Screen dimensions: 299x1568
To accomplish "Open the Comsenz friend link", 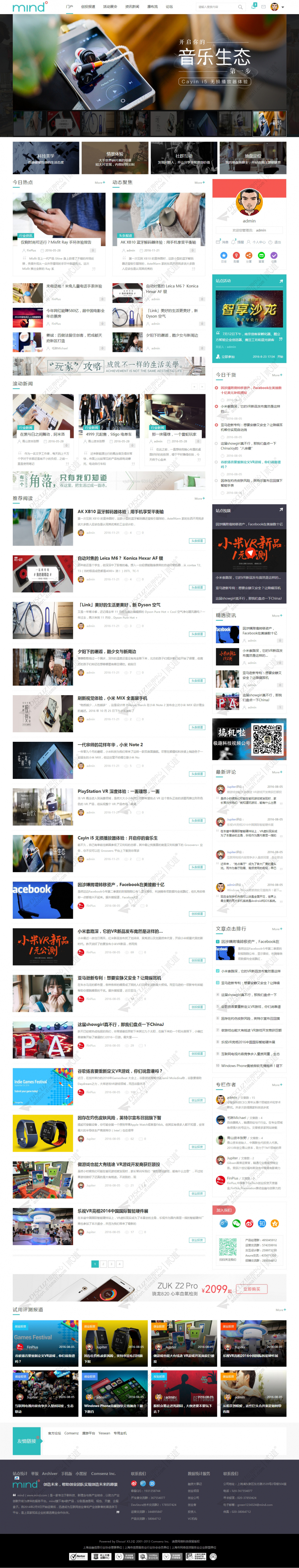I will [71, 1433].
